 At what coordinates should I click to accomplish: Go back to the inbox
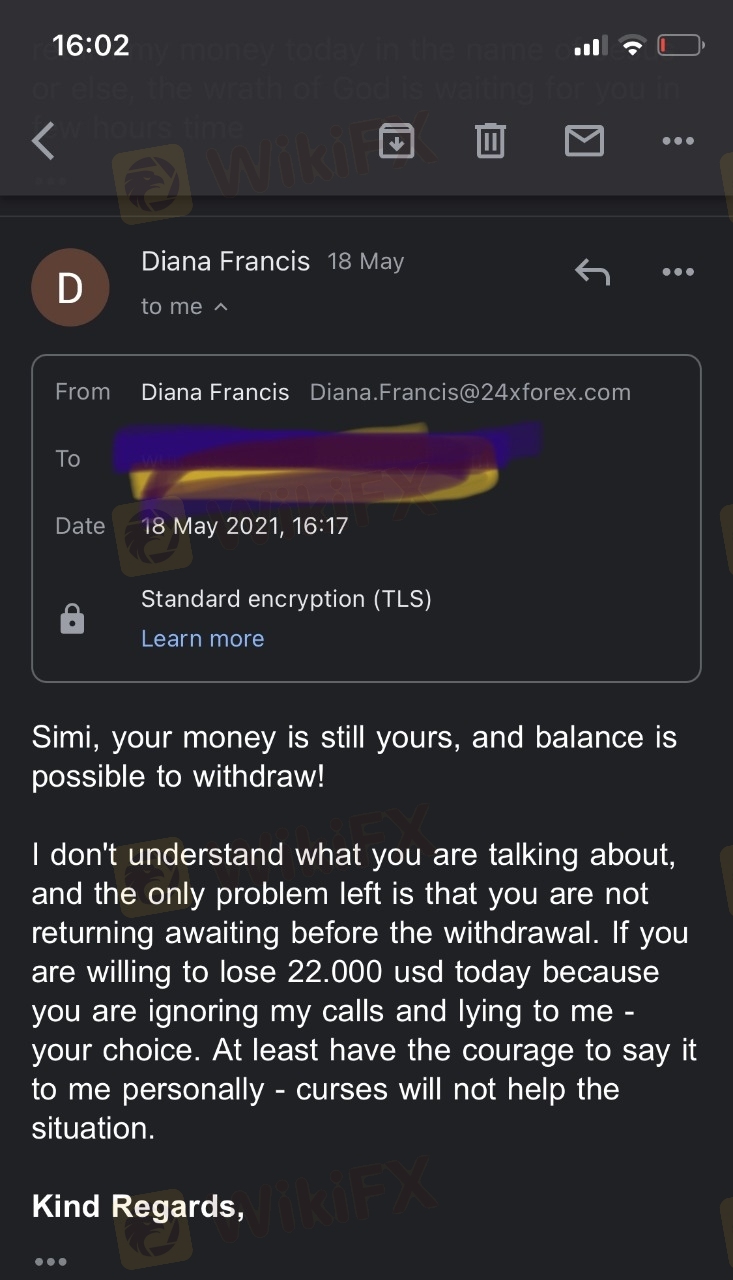43,141
